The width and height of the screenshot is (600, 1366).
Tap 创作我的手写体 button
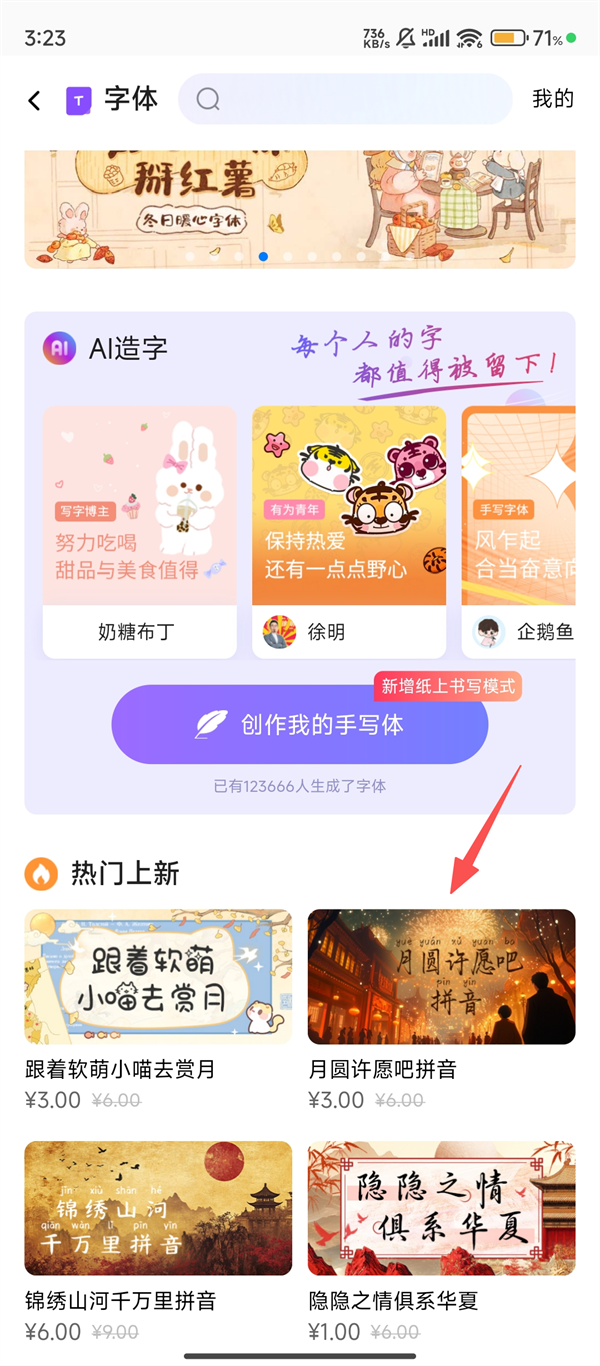pos(300,725)
